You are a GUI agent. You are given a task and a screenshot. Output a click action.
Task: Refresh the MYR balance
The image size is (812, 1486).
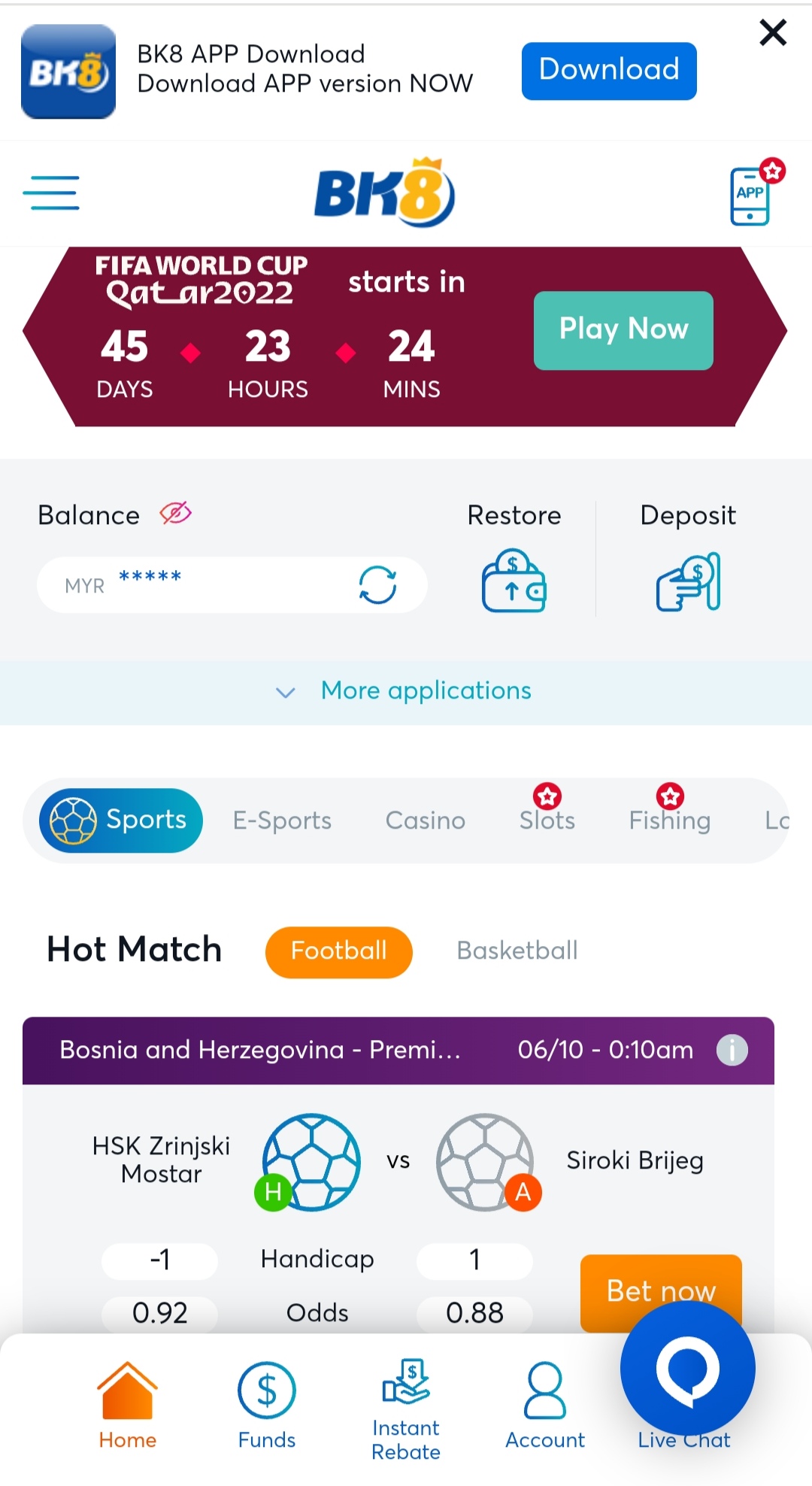[377, 585]
